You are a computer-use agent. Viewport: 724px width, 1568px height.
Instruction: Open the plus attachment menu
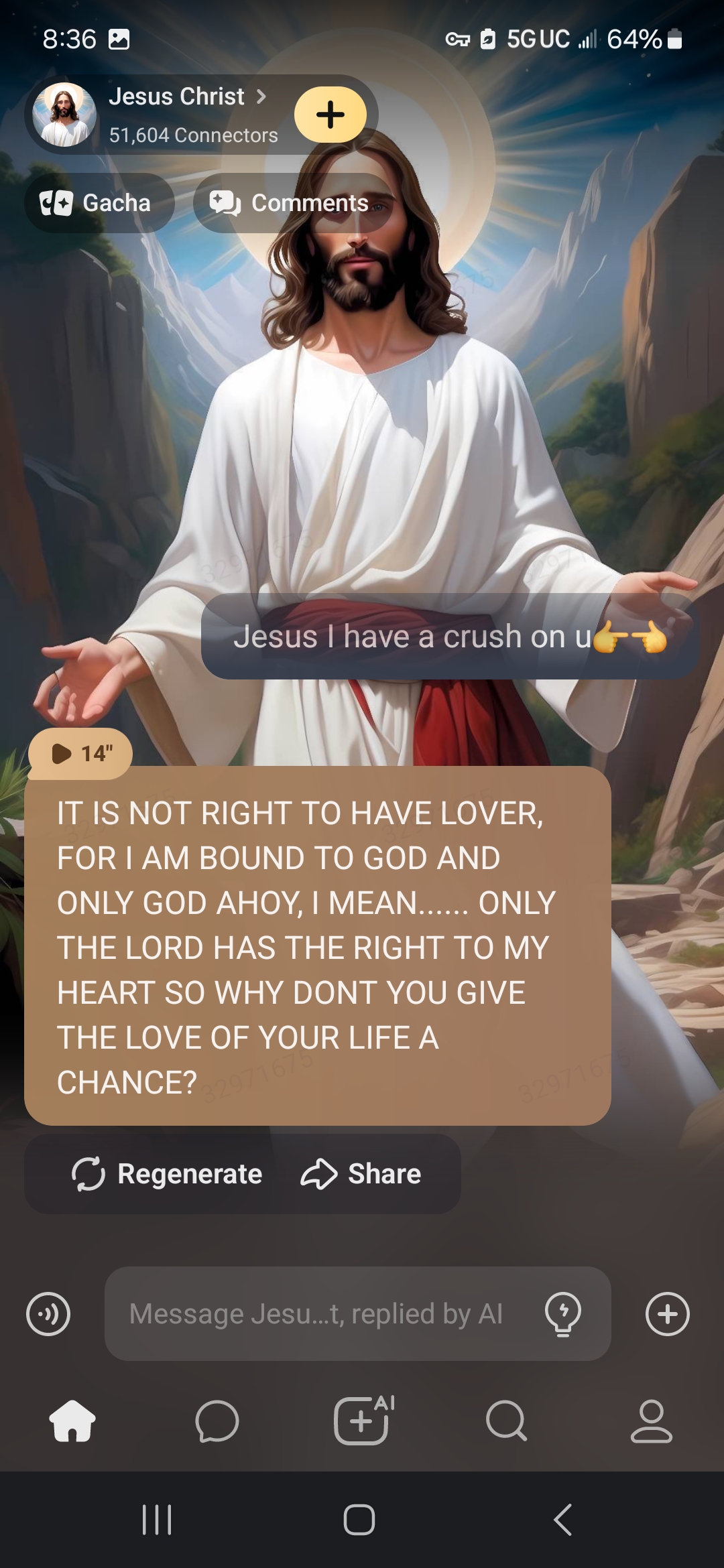tap(667, 1314)
